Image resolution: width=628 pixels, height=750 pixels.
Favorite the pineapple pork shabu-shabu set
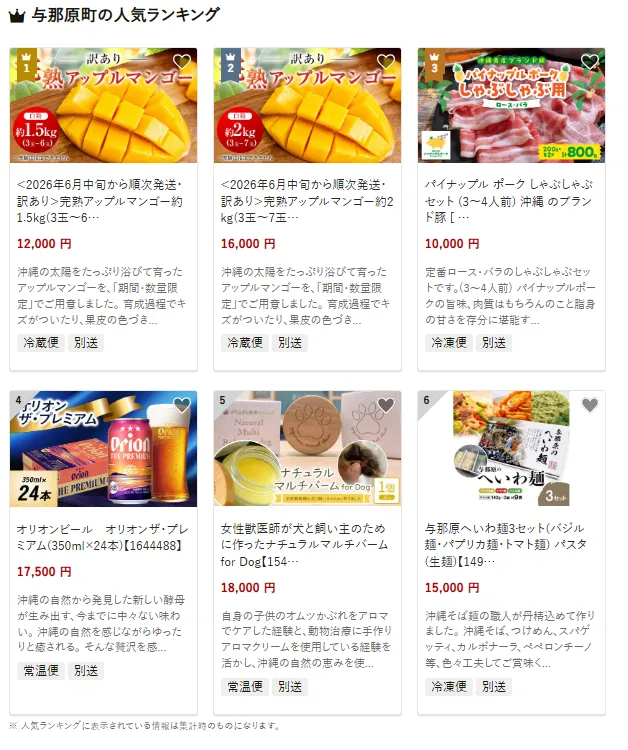click(x=590, y=62)
